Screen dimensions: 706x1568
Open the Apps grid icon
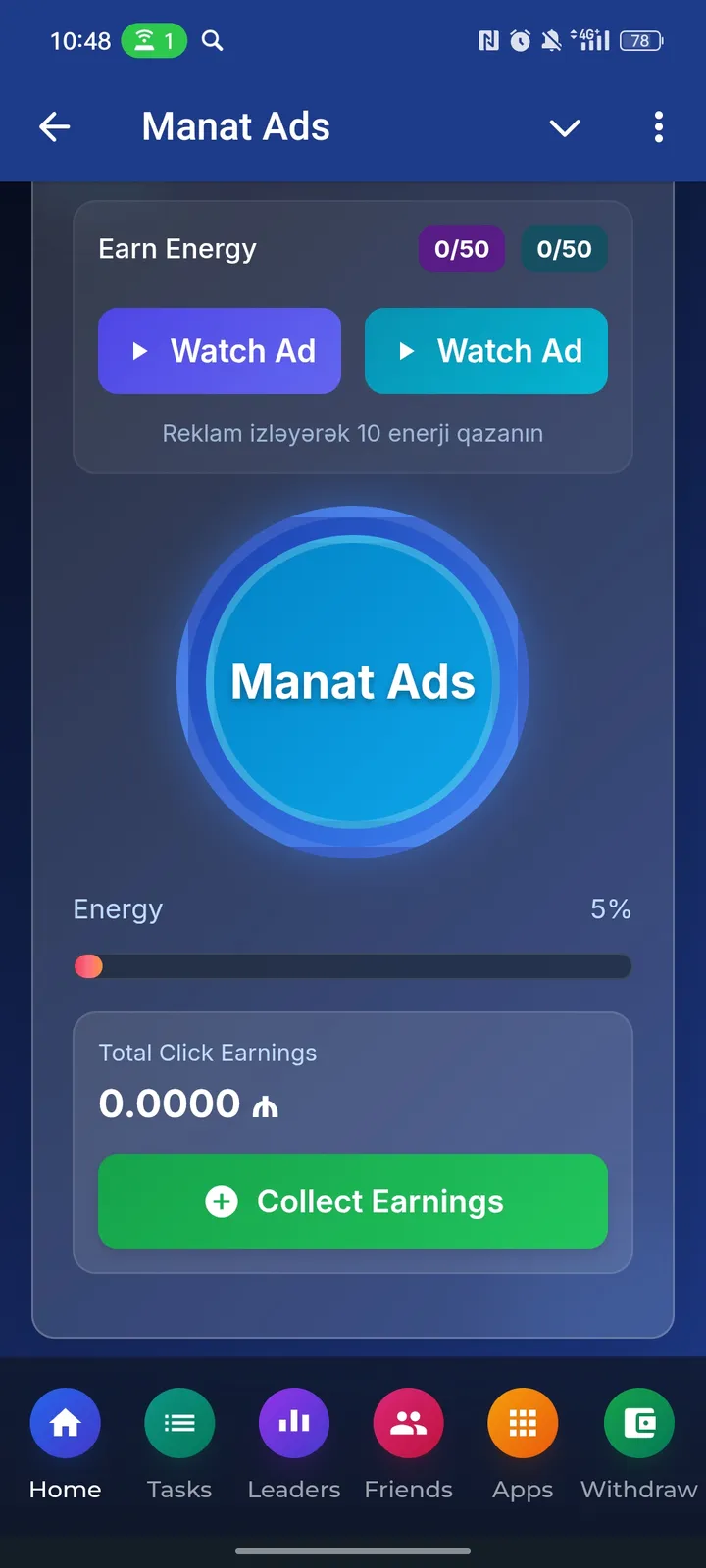click(x=522, y=1422)
